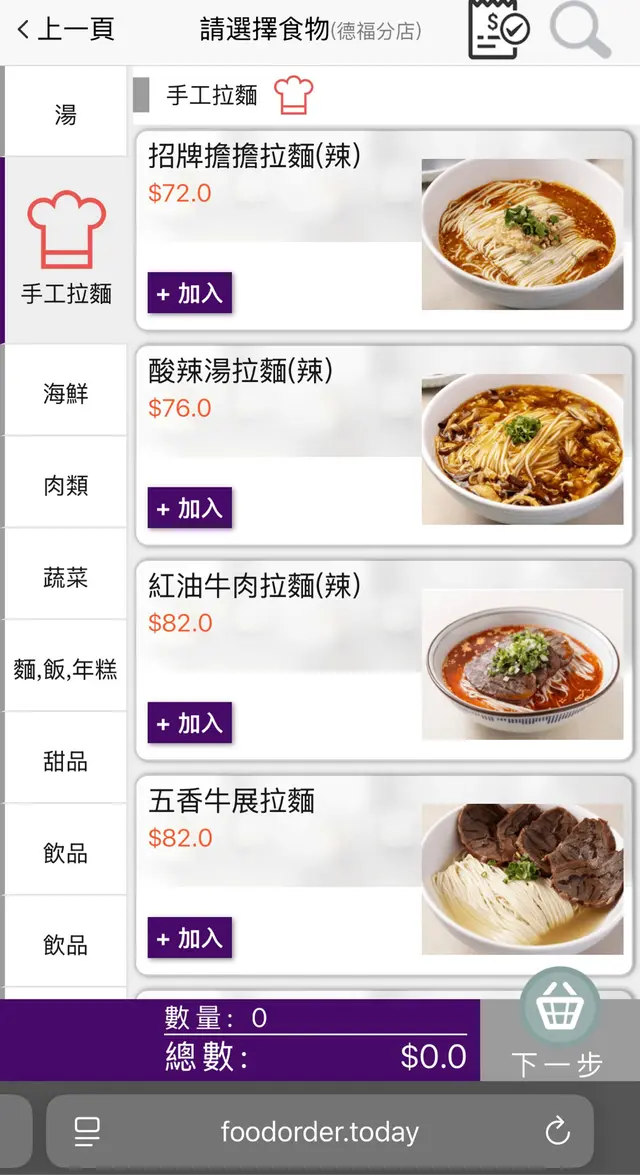Go back via 上一頁
The width and height of the screenshot is (640, 1175).
[x=66, y=30]
